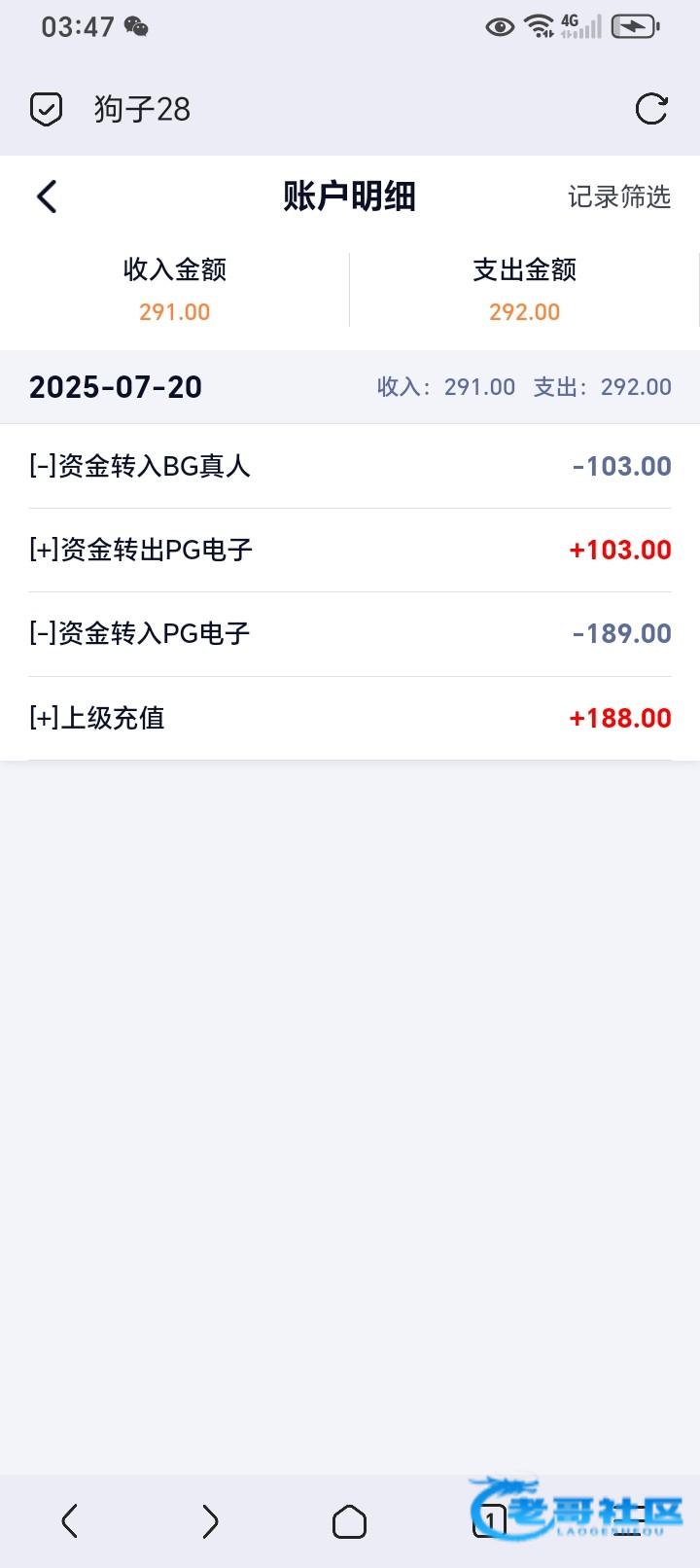Go forward with the browser's forward arrow

[x=209, y=1521]
